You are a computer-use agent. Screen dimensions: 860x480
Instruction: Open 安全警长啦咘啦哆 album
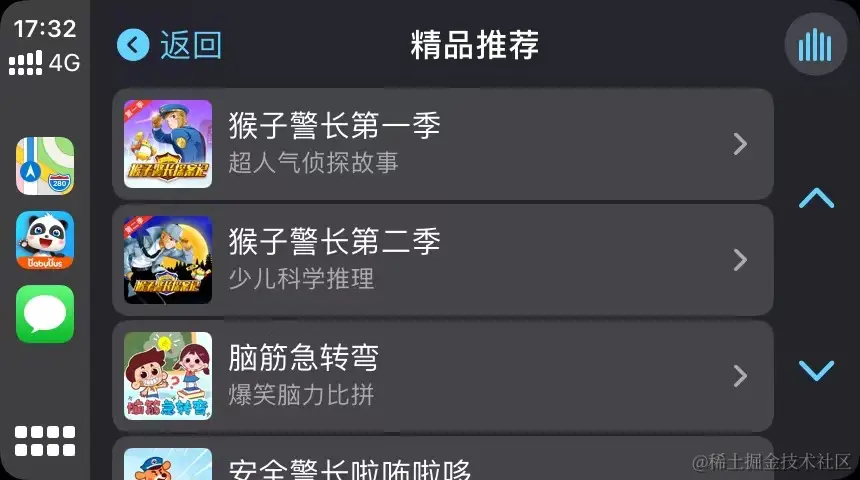coord(442,461)
